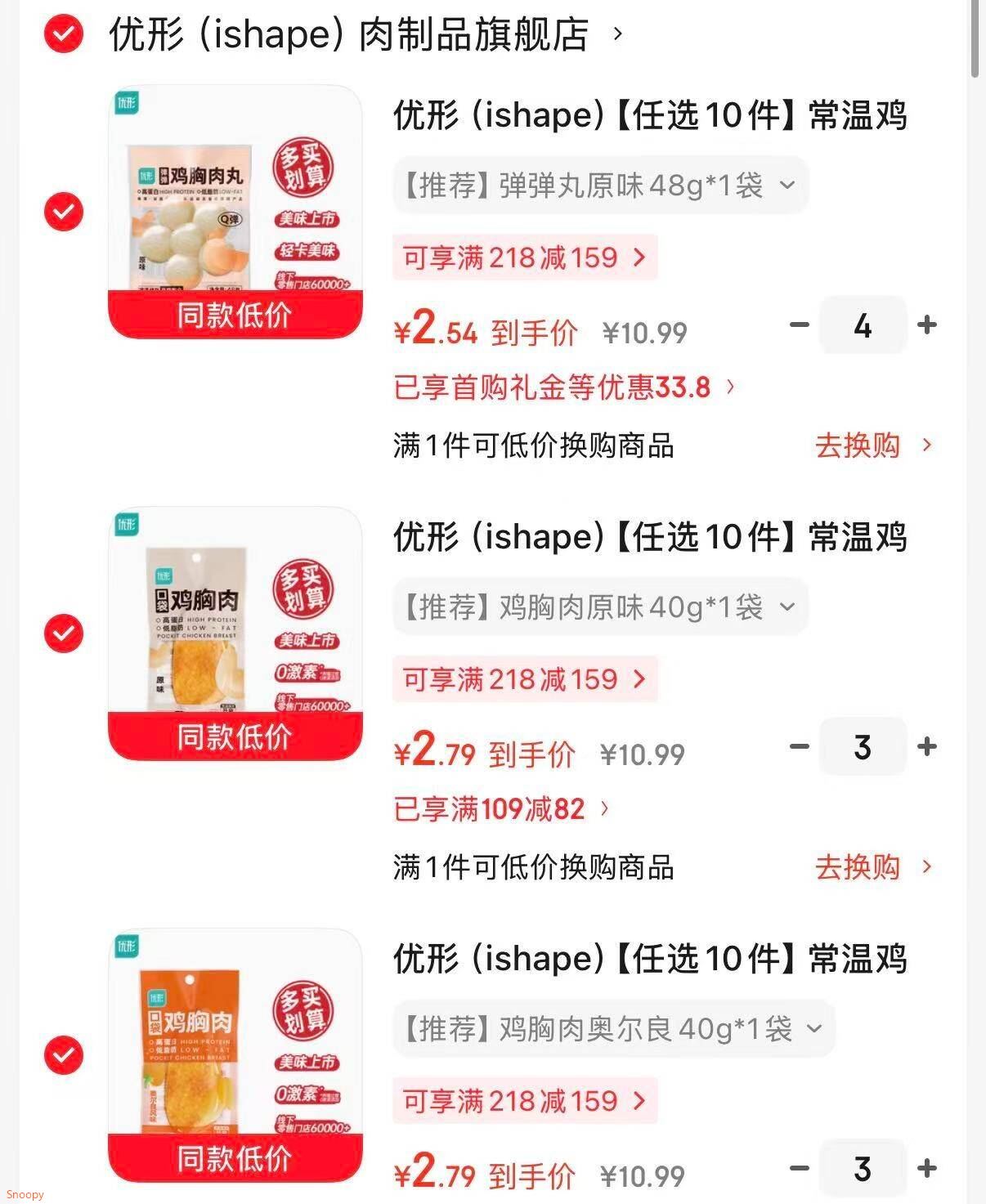The height and width of the screenshot is (1204, 986).
Task: Increase 鸡胸肉奥尔良 quantity with plus icon
Action: pyautogui.click(x=928, y=1169)
